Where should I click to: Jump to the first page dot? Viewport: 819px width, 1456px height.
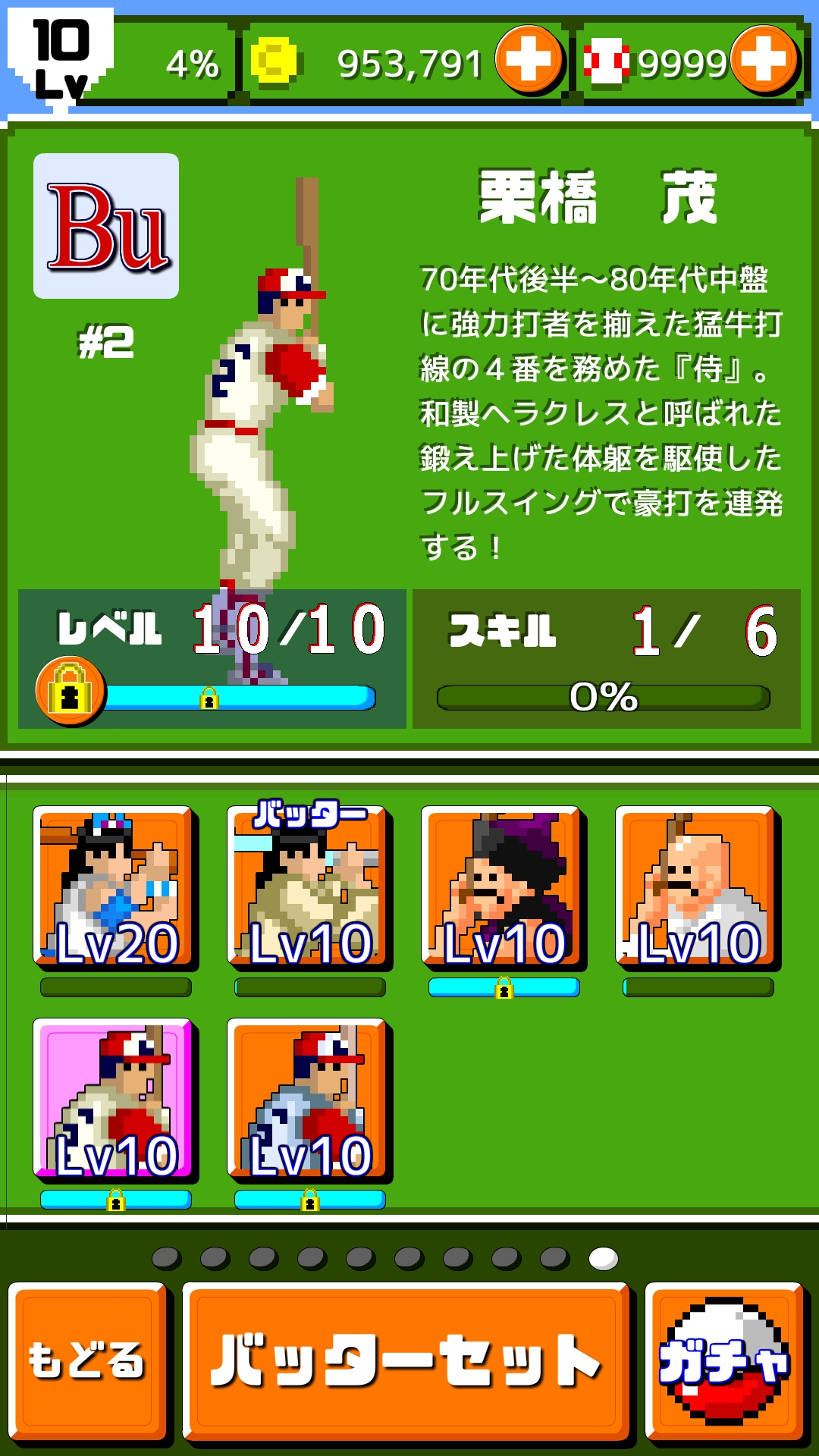click(166, 1259)
